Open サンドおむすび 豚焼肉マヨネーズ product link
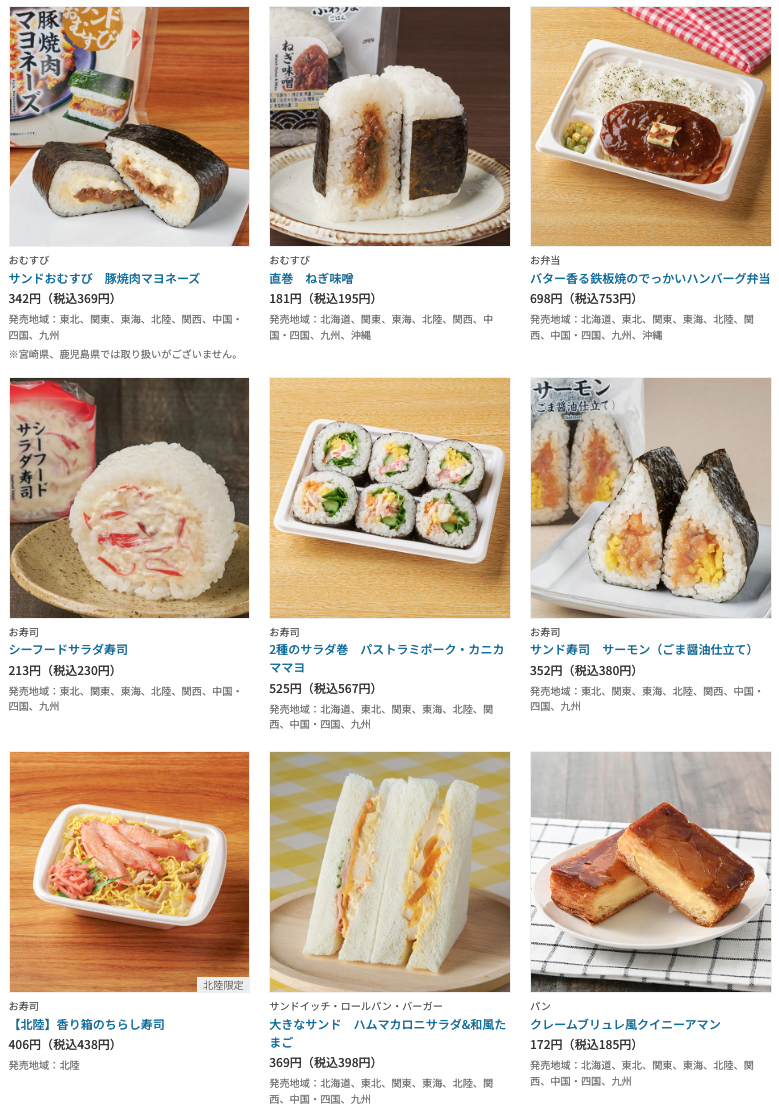The image size is (779, 1114). click(x=104, y=278)
